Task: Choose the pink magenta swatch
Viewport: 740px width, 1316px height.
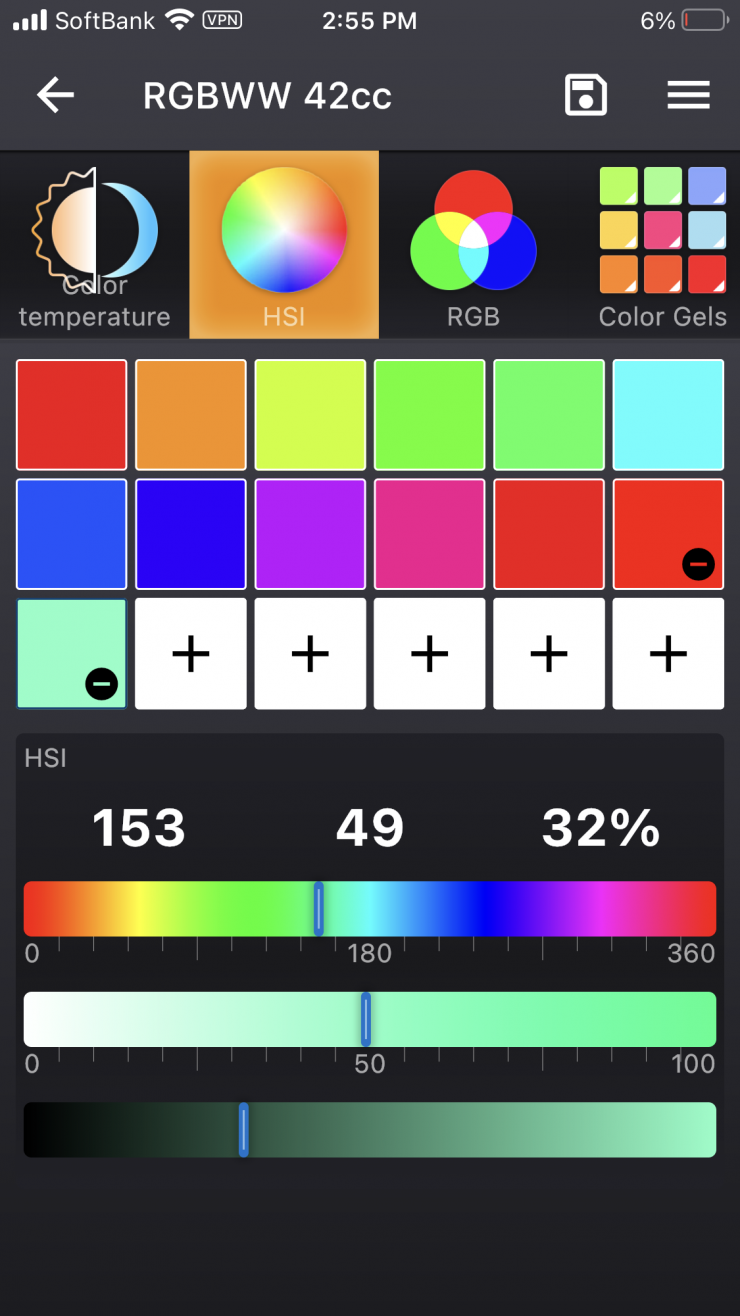Action: 429,534
